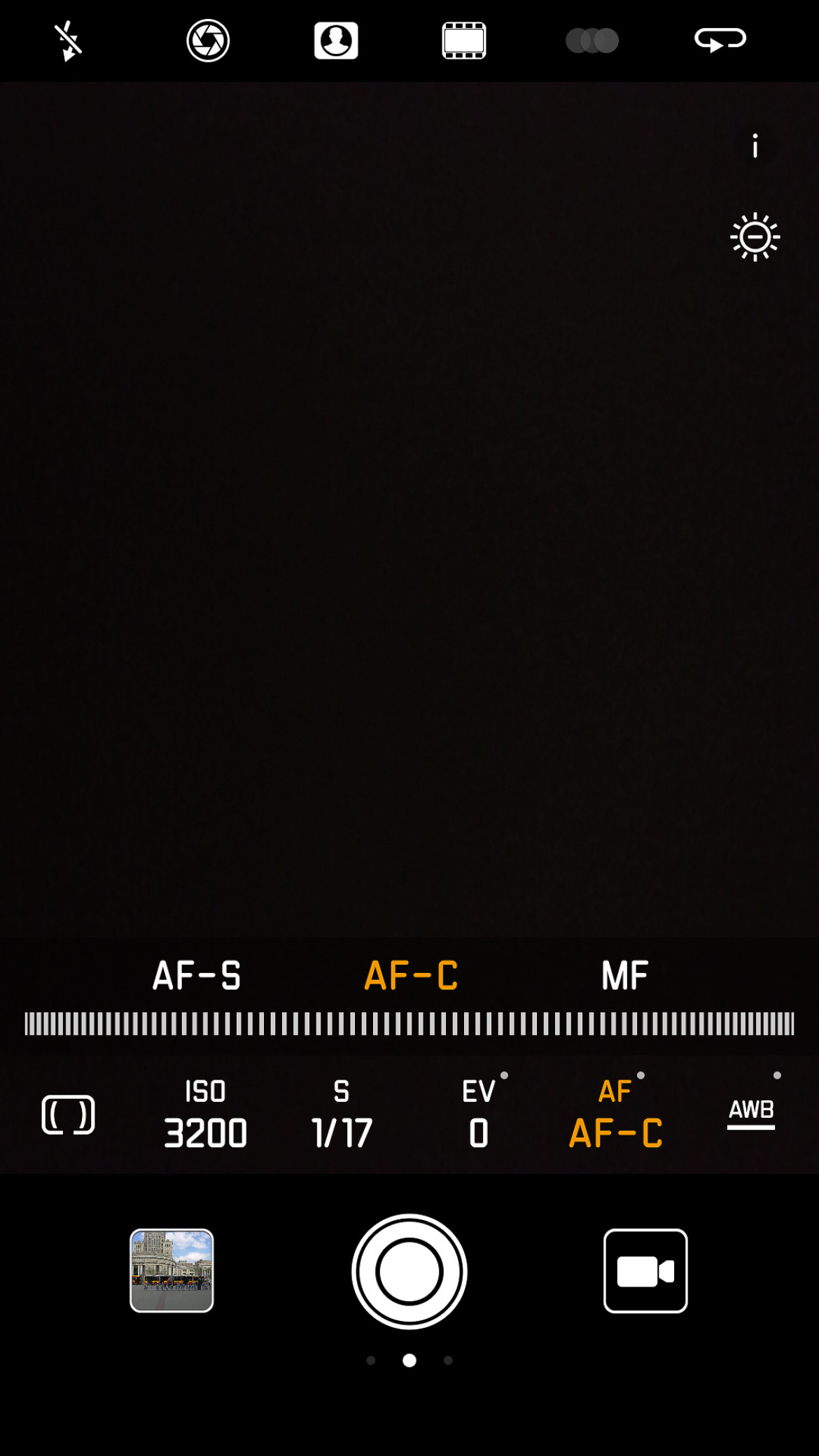
Task: Take a photo with shutter button
Action: tap(409, 1271)
